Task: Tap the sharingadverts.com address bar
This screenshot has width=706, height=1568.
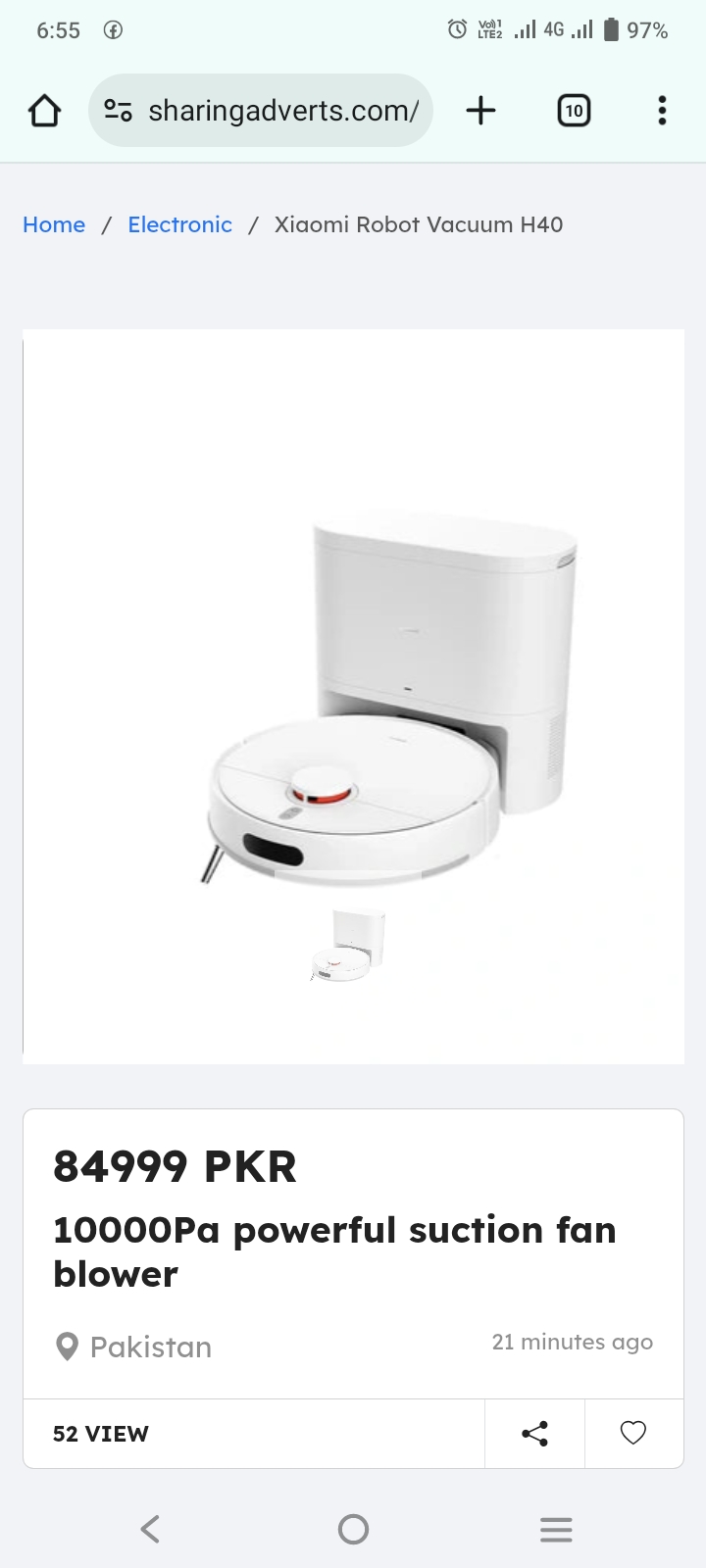Action: coord(261,111)
